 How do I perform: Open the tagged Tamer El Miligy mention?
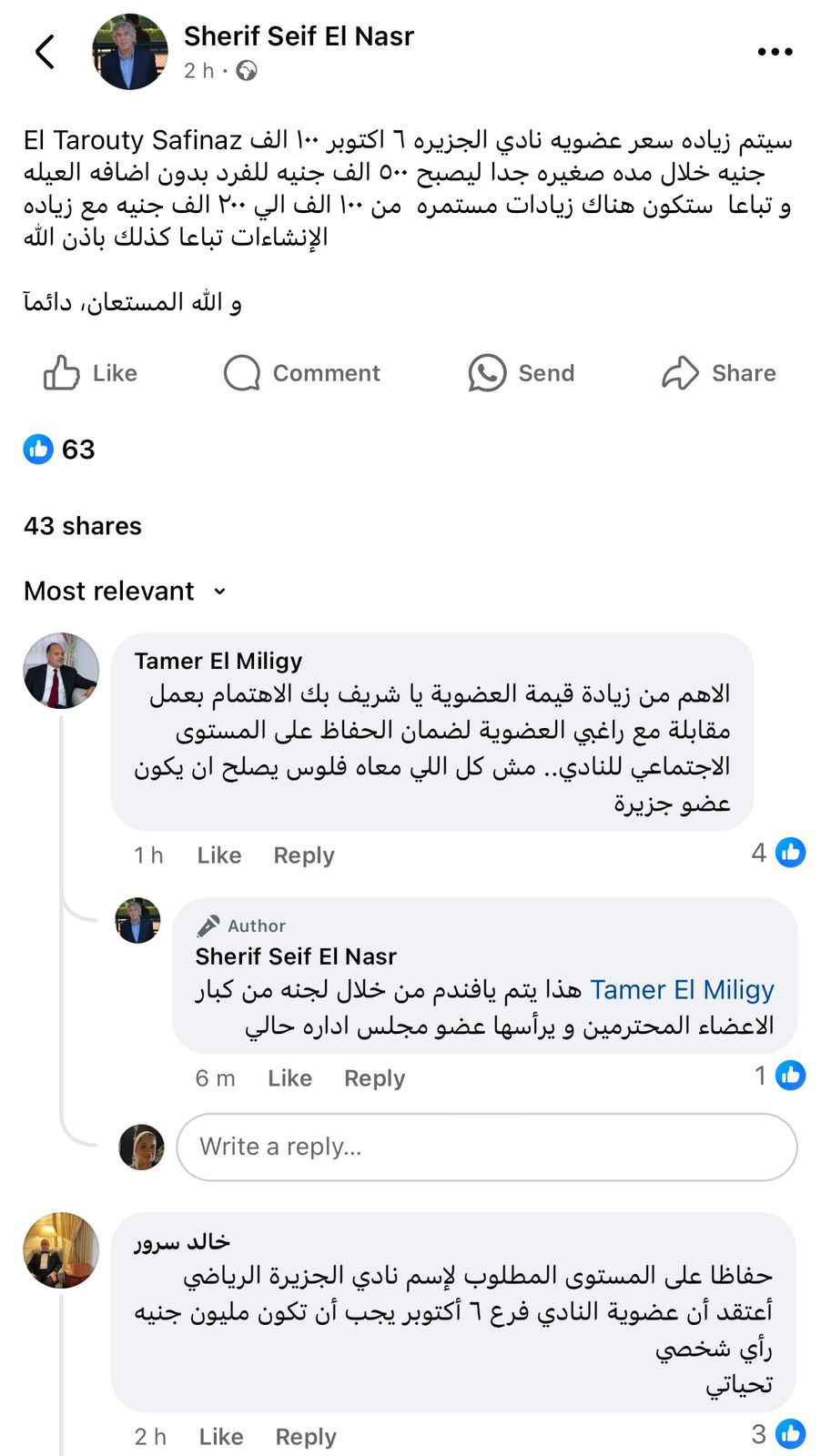[682, 990]
